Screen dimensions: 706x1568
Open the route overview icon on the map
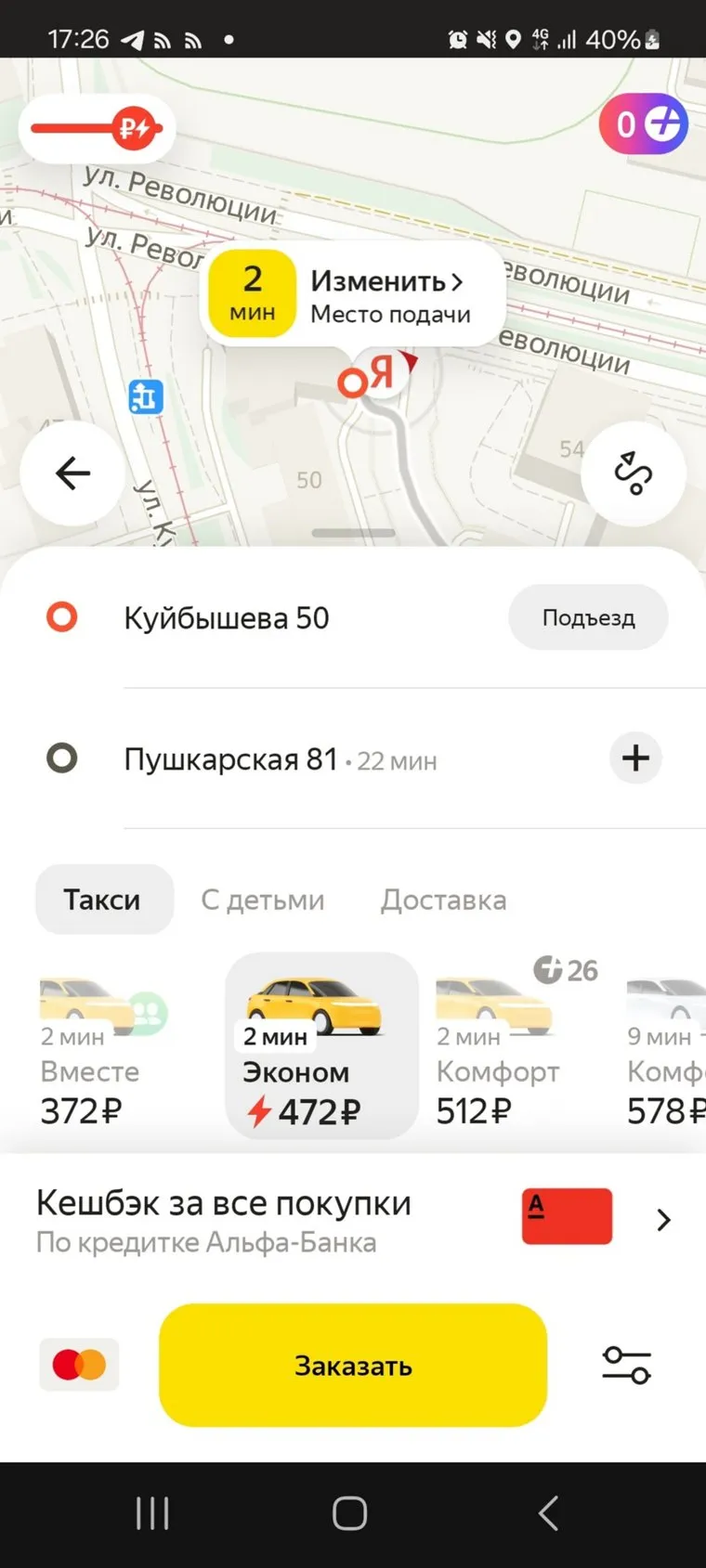[634, 473]
